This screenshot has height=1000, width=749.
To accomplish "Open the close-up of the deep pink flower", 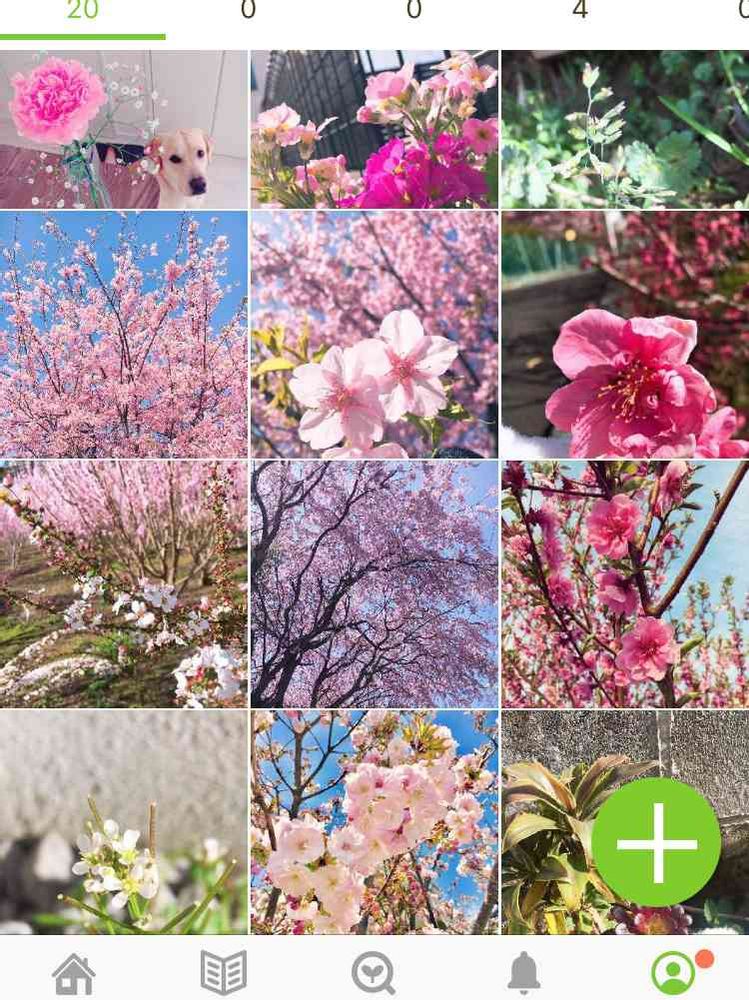I will point(625,334).
